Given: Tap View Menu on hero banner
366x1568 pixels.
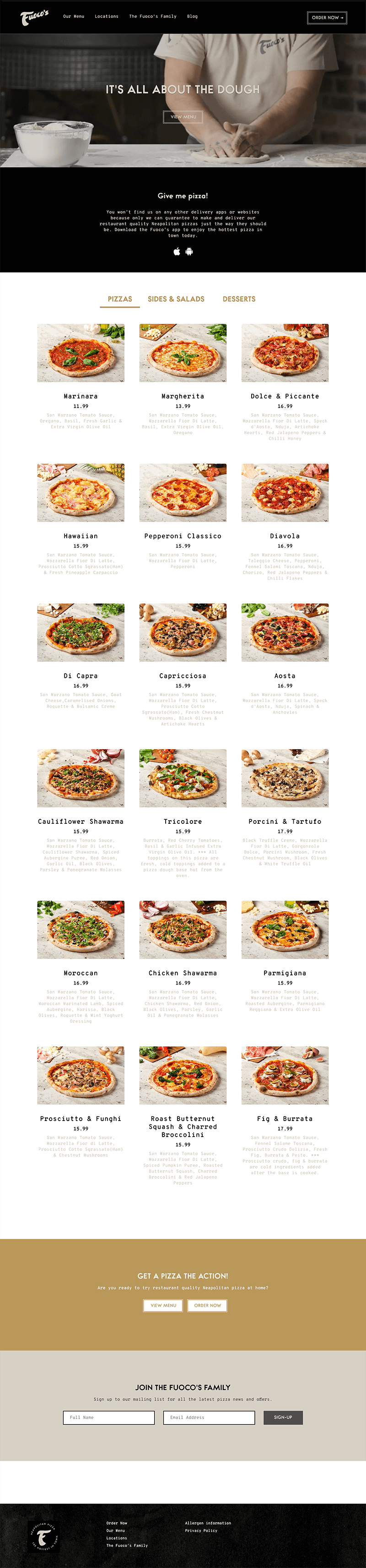Looking at the screenshot, I should 183,116.
